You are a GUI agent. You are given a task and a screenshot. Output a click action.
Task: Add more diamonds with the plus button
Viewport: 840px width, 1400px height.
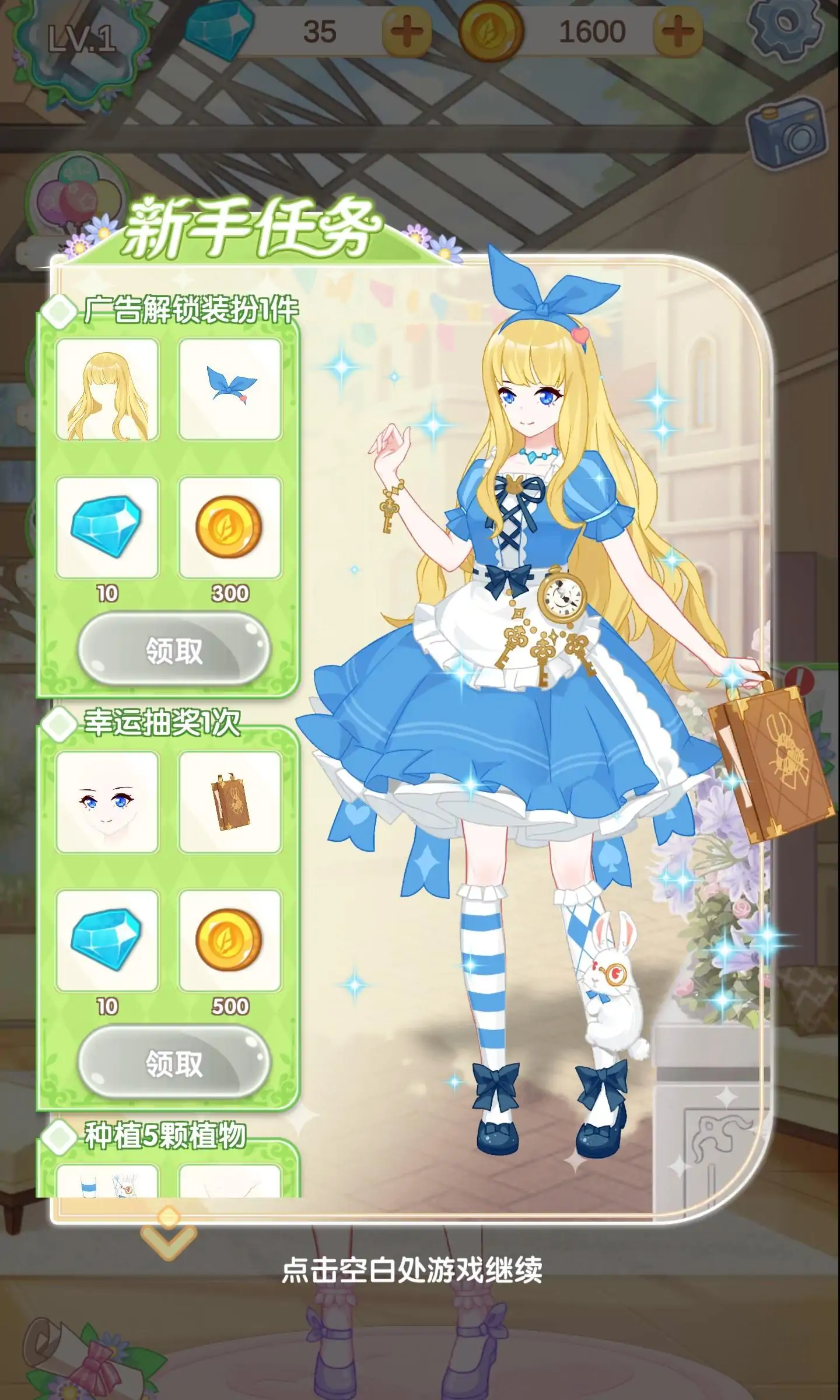click(x=407, y=32)
